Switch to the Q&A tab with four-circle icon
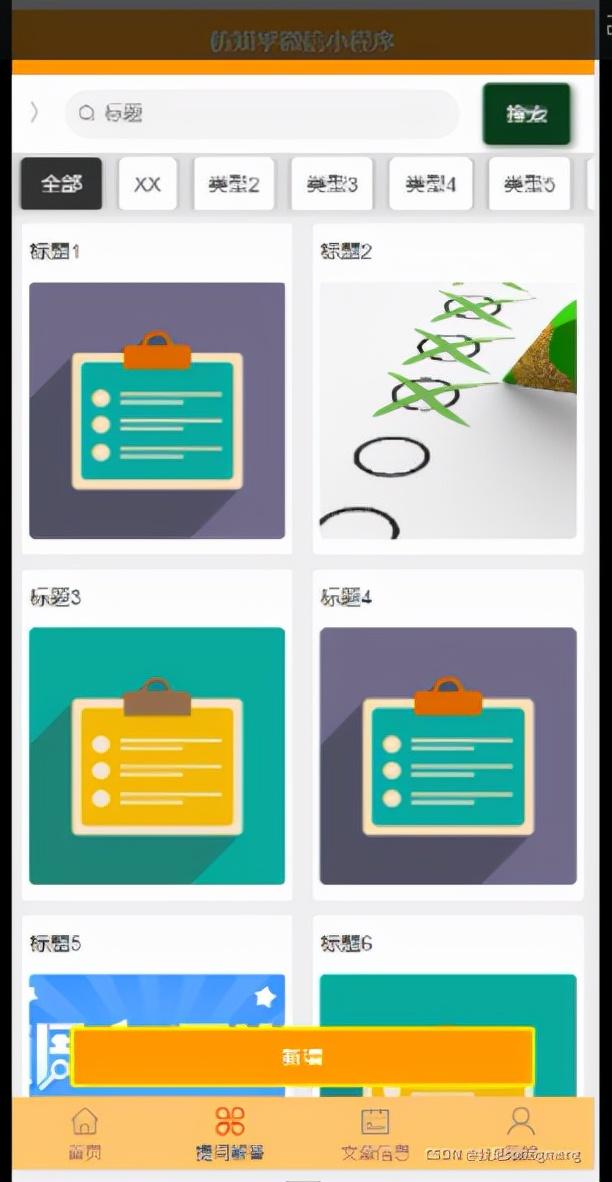This screenshot has width=612, height=1182. (230, 1132)
